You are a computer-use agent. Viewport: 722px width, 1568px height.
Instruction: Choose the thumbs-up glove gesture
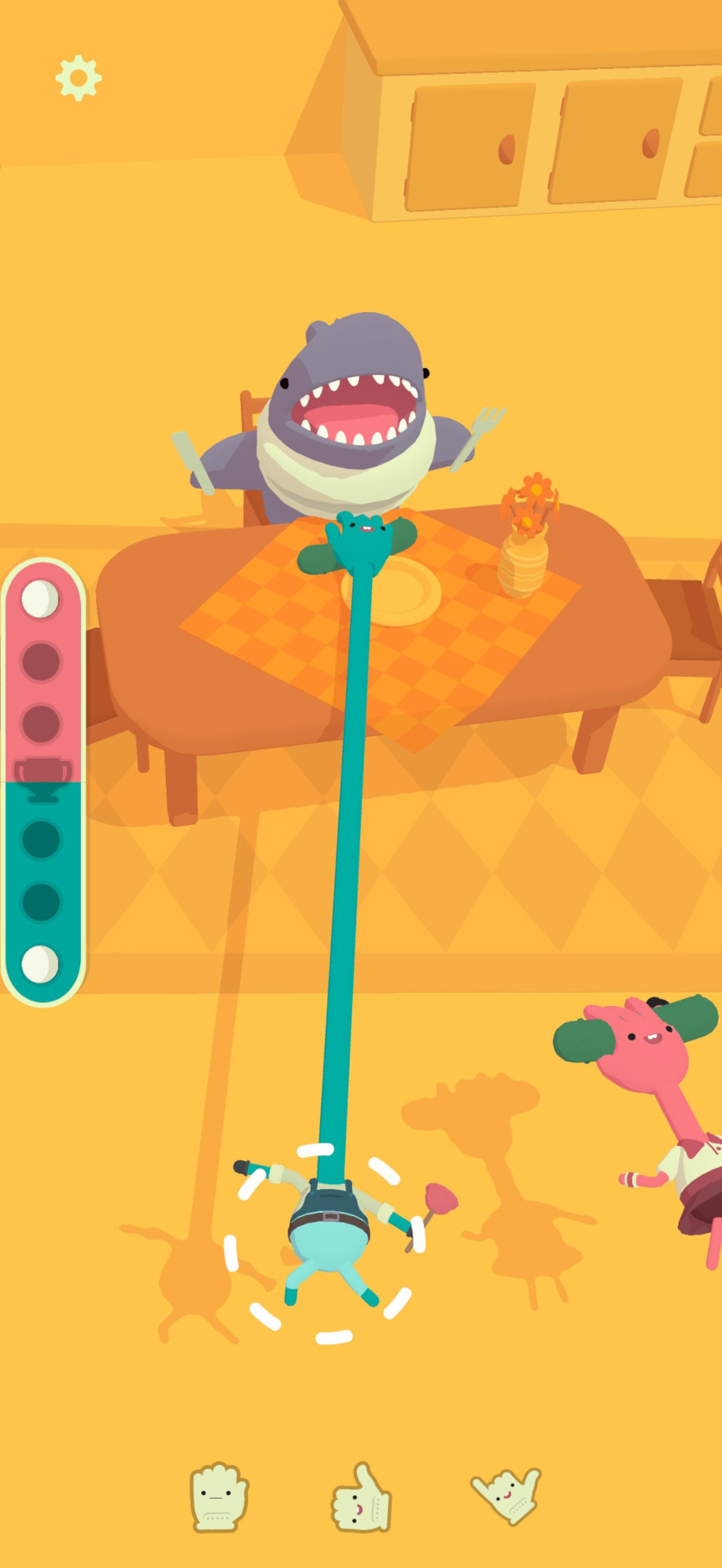click(362, 1498)
